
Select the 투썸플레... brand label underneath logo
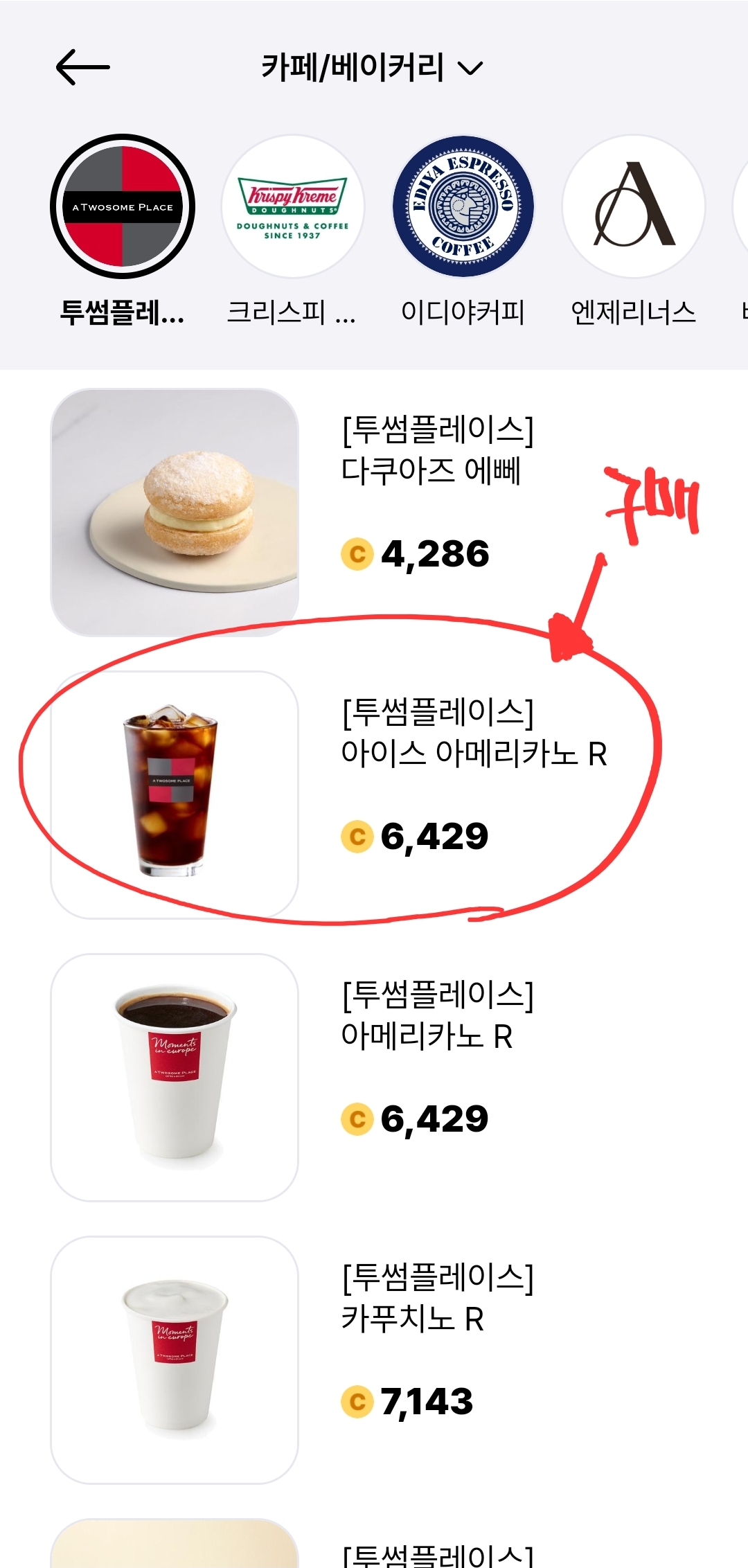pyautogui.click(x=122, y=313)
